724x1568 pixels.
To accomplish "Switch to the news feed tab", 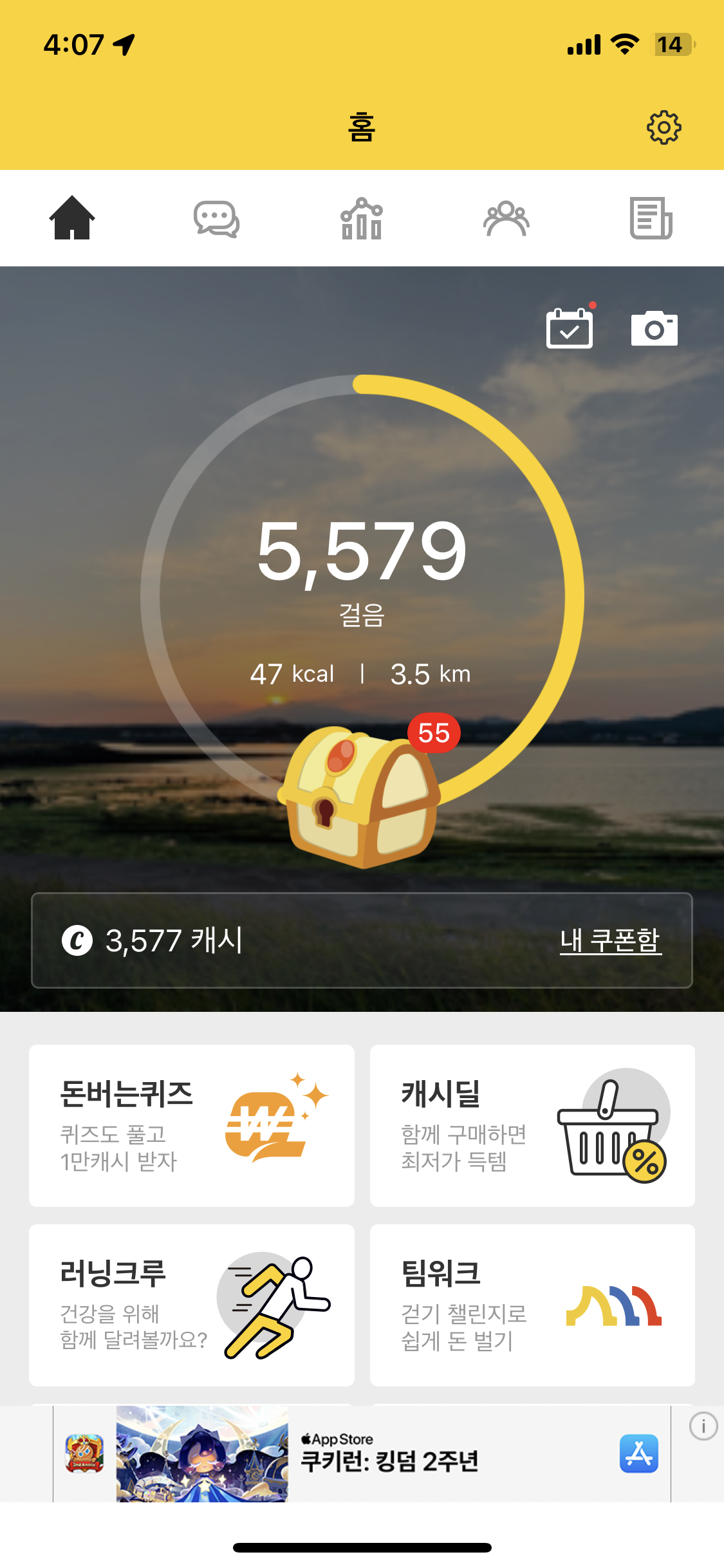I will [651, 219].
